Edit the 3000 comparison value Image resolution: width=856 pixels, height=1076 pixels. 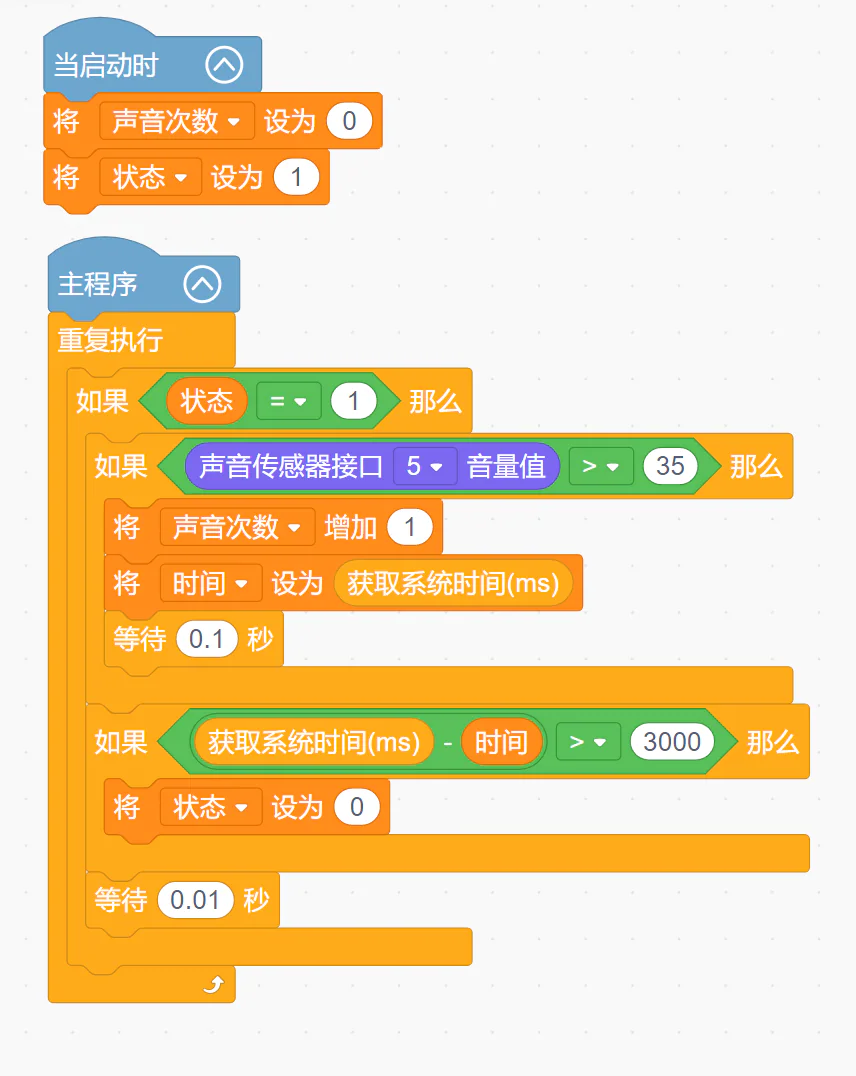click(672, 742)
